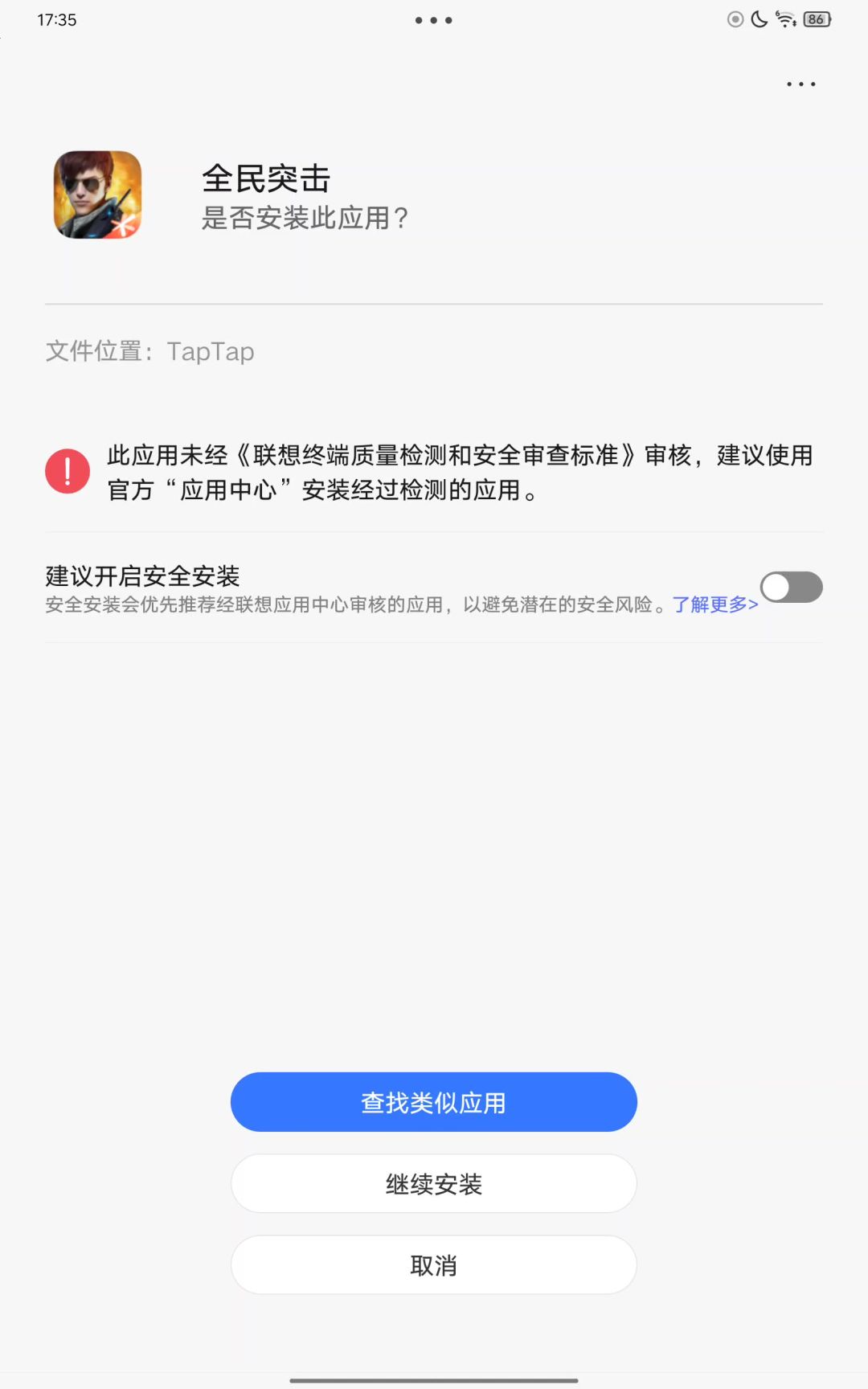Open the 了解更多 link
The image size is (868, 1389).
click(714, 604)
